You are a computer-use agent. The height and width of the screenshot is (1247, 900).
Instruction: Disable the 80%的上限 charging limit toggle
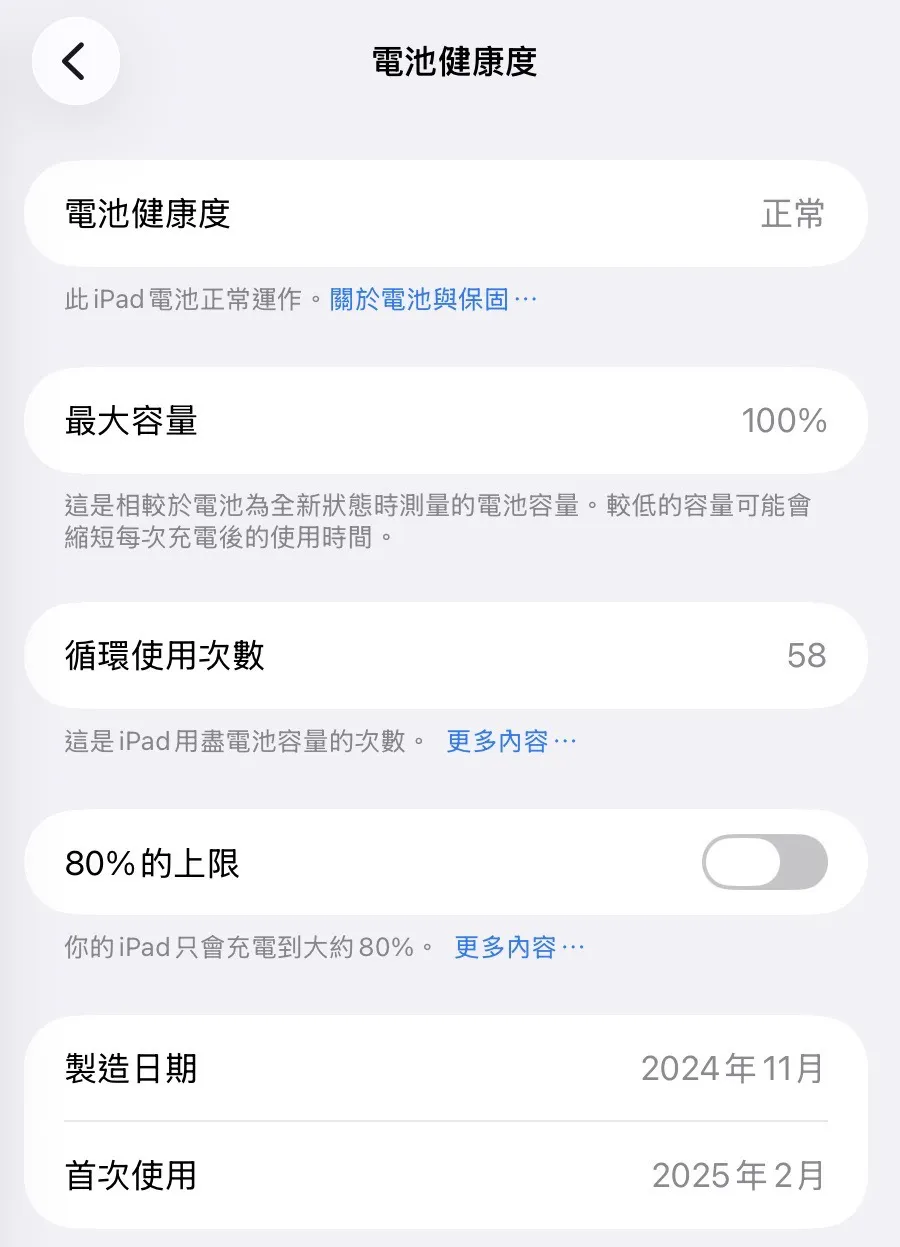coord(764,862)
